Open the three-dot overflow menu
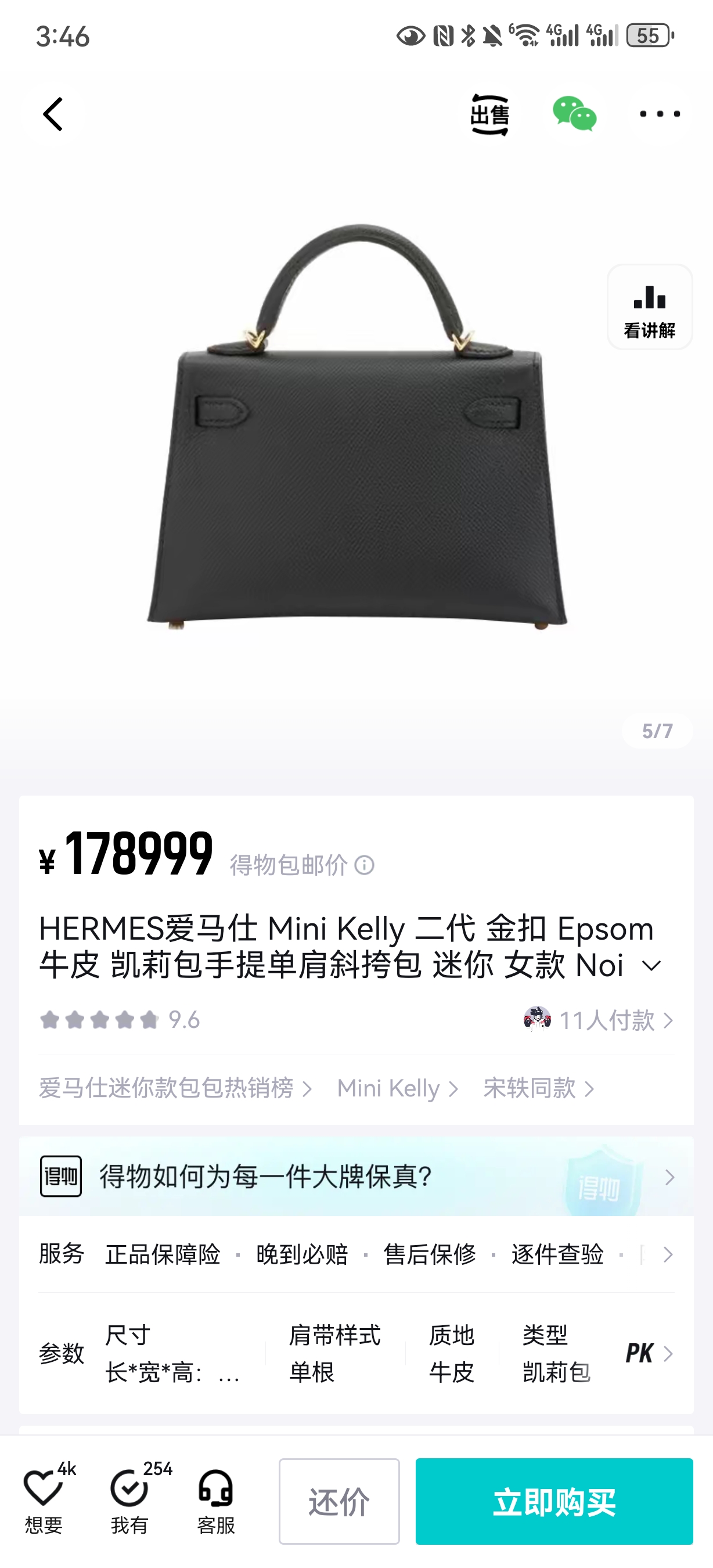713x1568 pixels. pos(660,114)
